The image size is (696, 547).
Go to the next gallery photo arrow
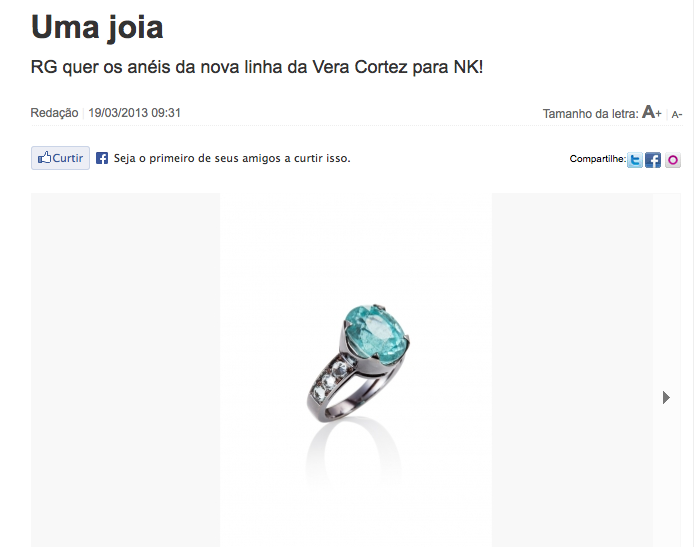[x=667, y=397]
